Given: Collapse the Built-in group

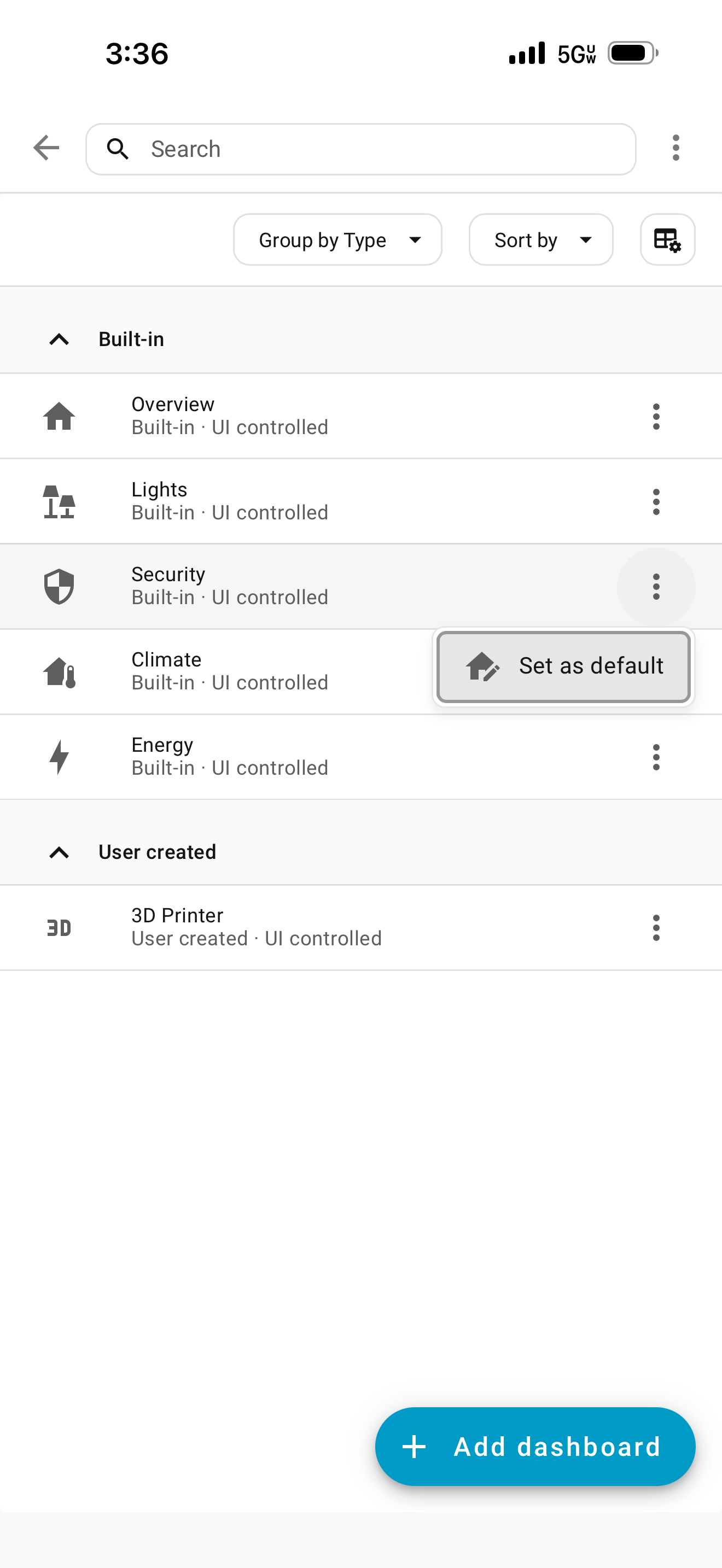Looking at the screenshot, I should (x=59, y=339).
